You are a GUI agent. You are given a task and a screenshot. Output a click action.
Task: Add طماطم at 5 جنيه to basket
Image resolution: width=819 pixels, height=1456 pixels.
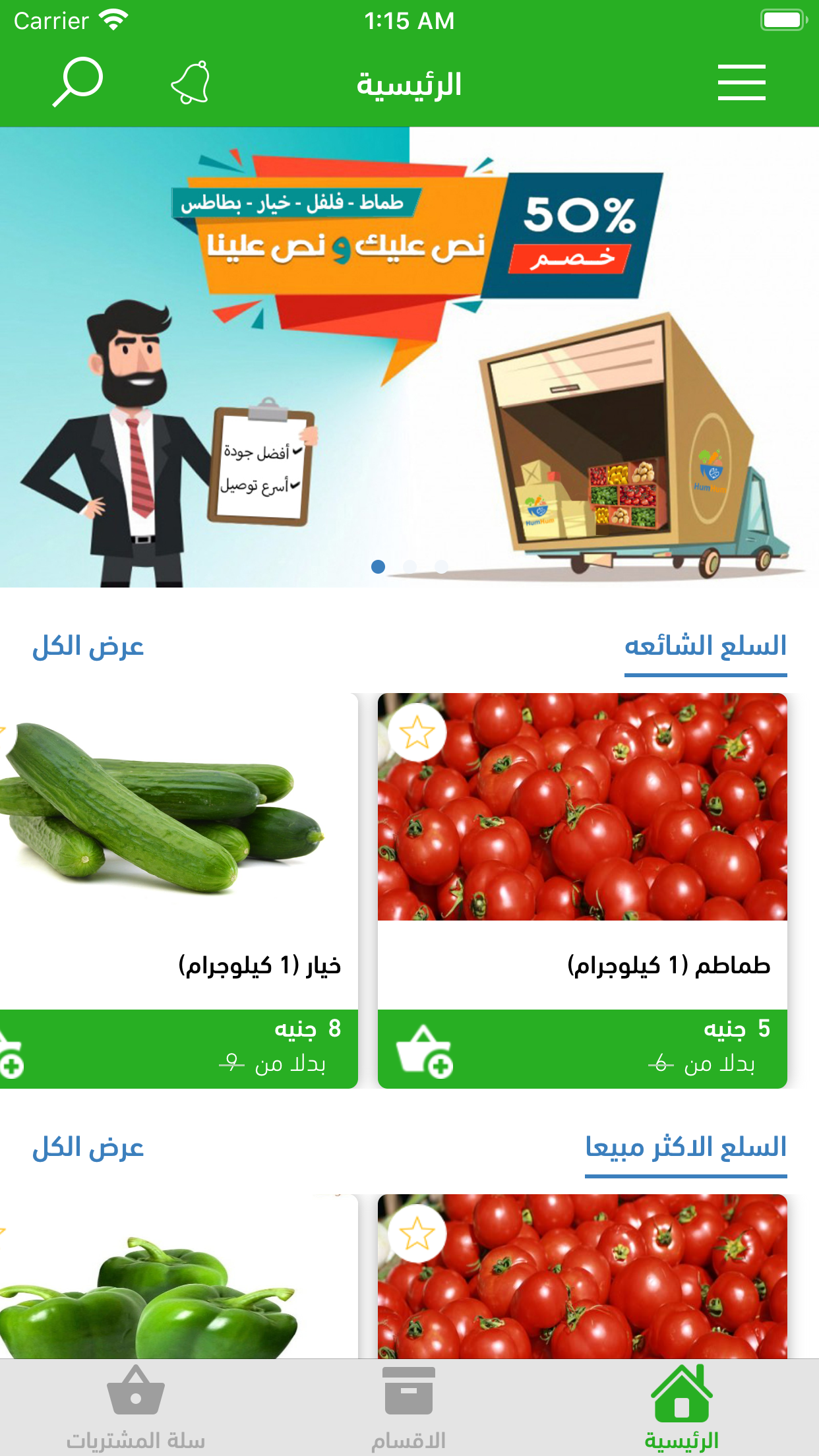coord(425,1050)
